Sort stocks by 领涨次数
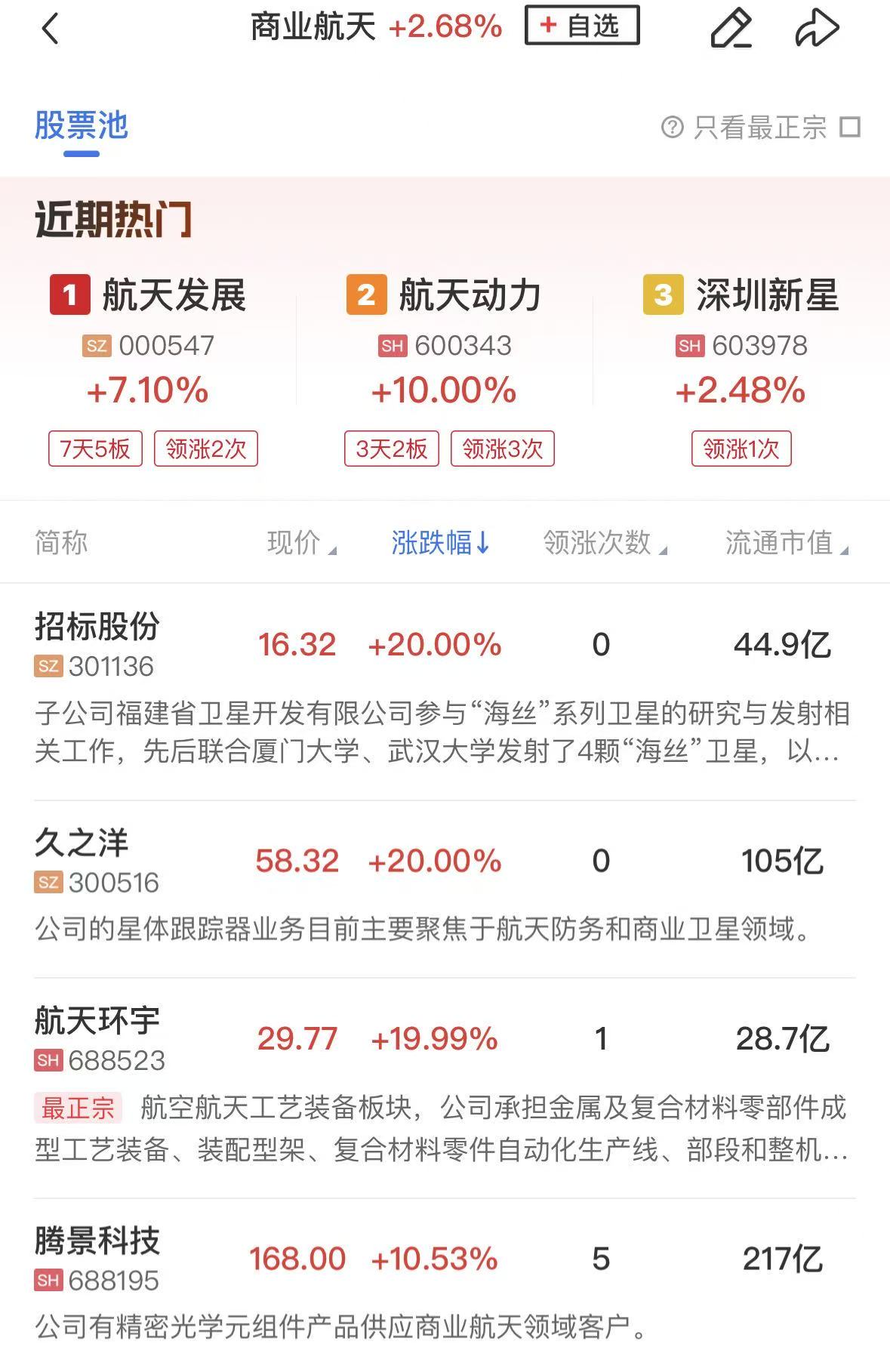 (x=604, y=542)
